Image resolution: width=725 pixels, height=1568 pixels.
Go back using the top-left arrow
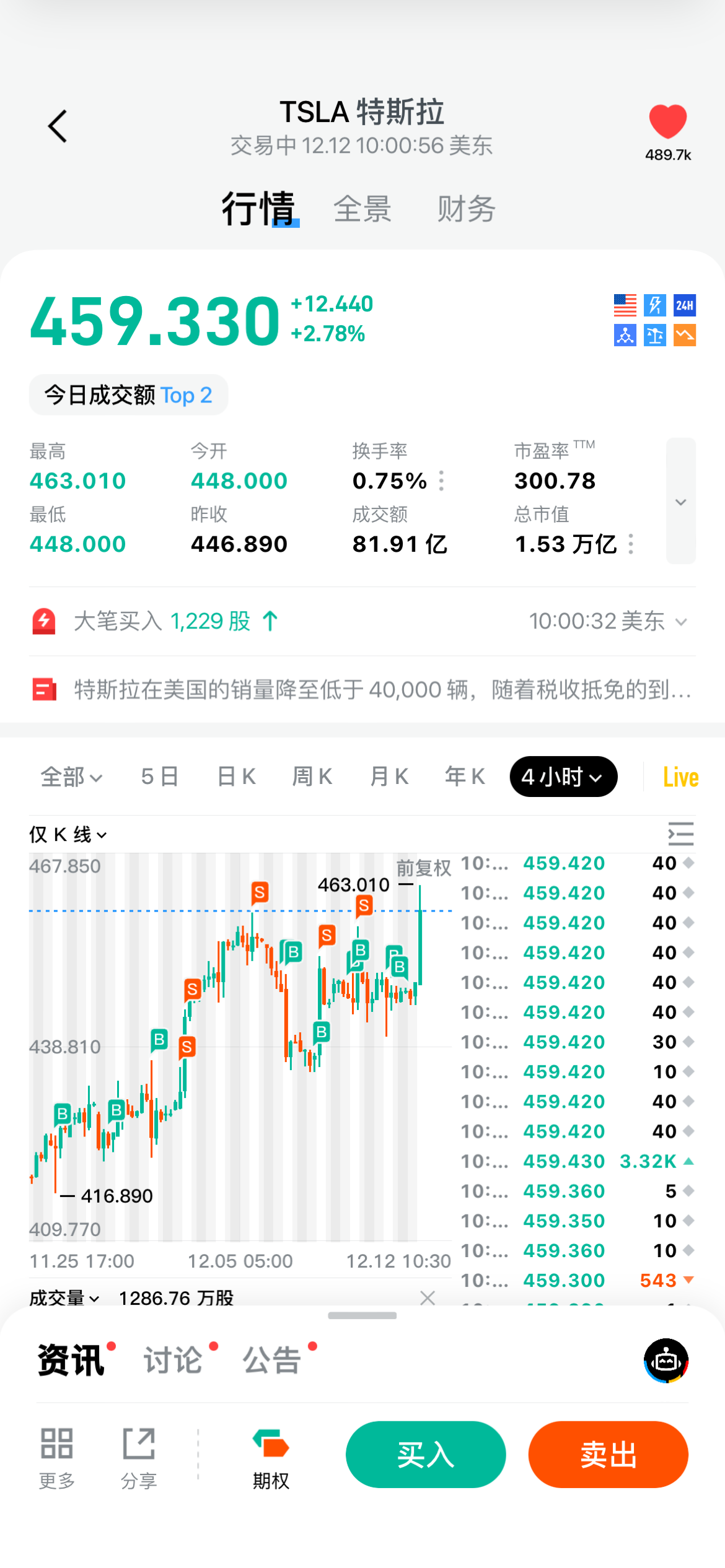[x=58, y=126]
